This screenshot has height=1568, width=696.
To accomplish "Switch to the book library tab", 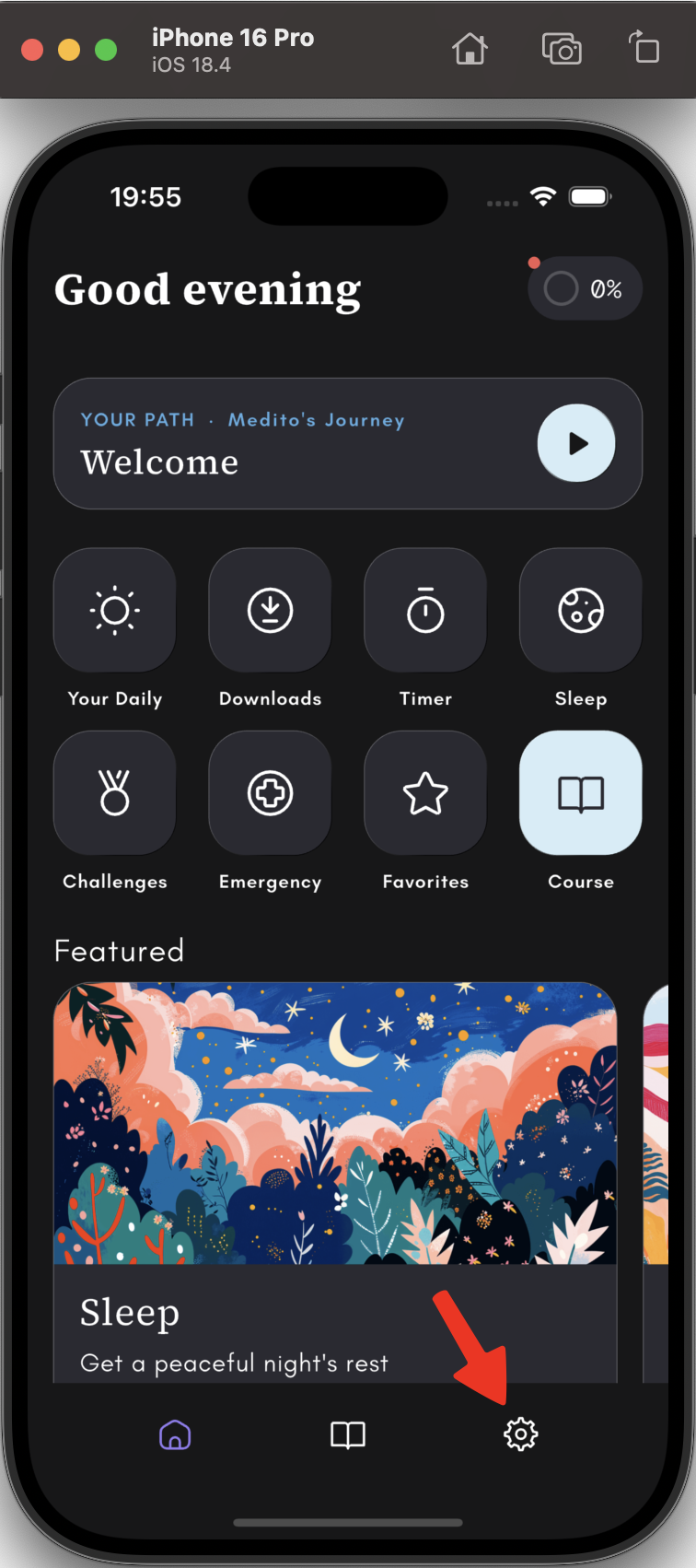I will [348, 1434].
